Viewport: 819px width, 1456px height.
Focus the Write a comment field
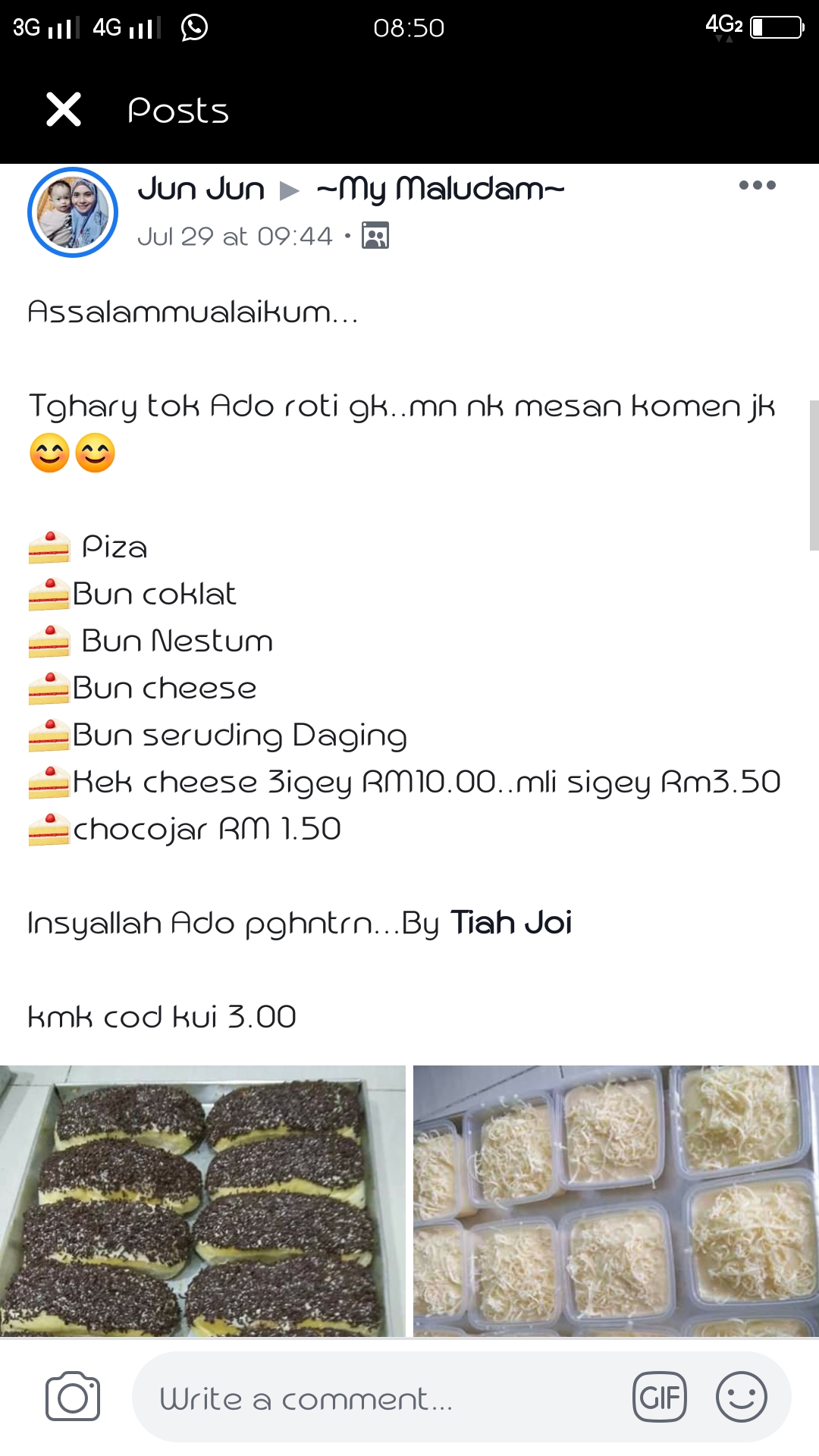[379, 1399]
